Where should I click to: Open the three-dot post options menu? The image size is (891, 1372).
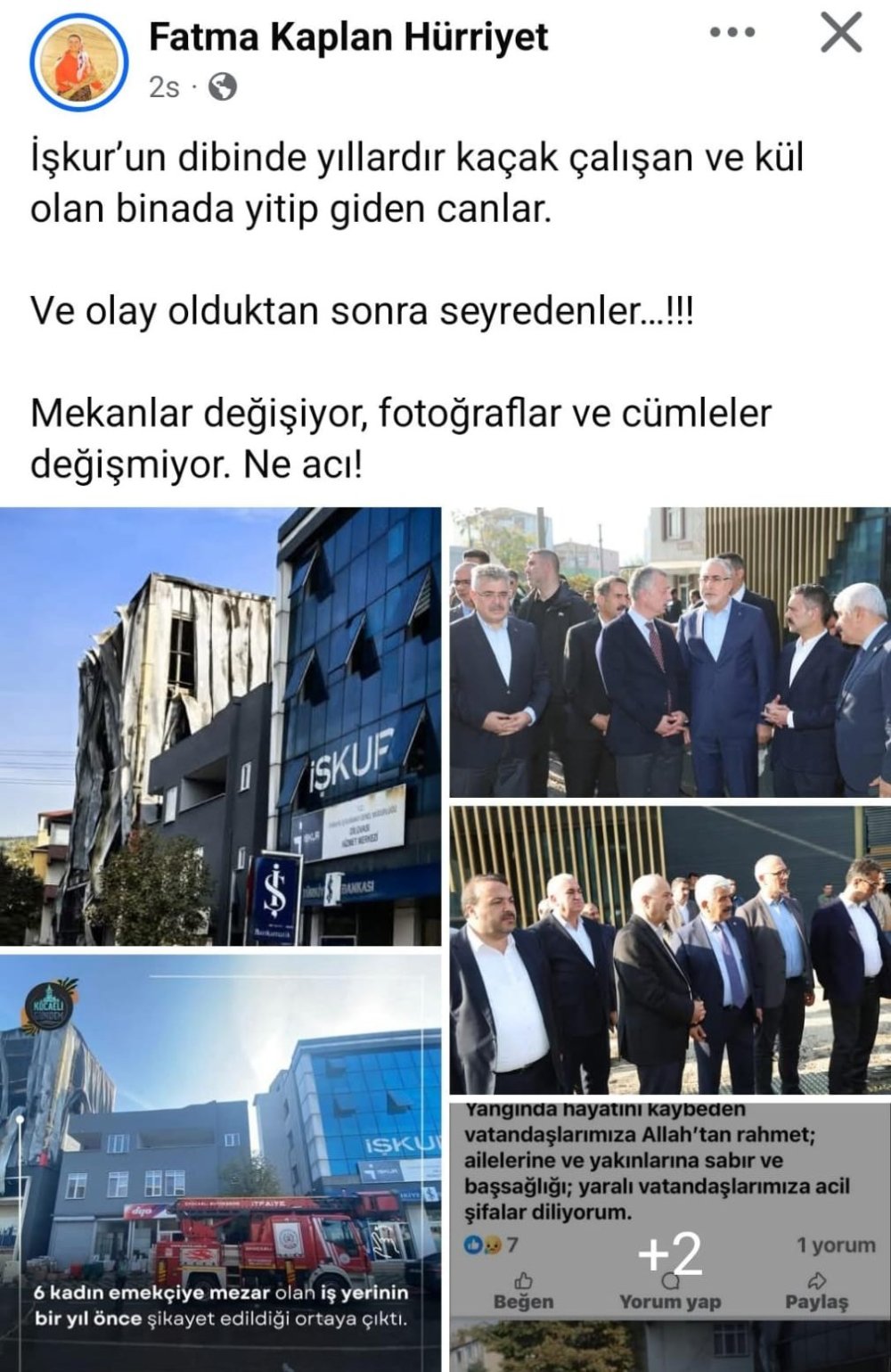(732, 33)
